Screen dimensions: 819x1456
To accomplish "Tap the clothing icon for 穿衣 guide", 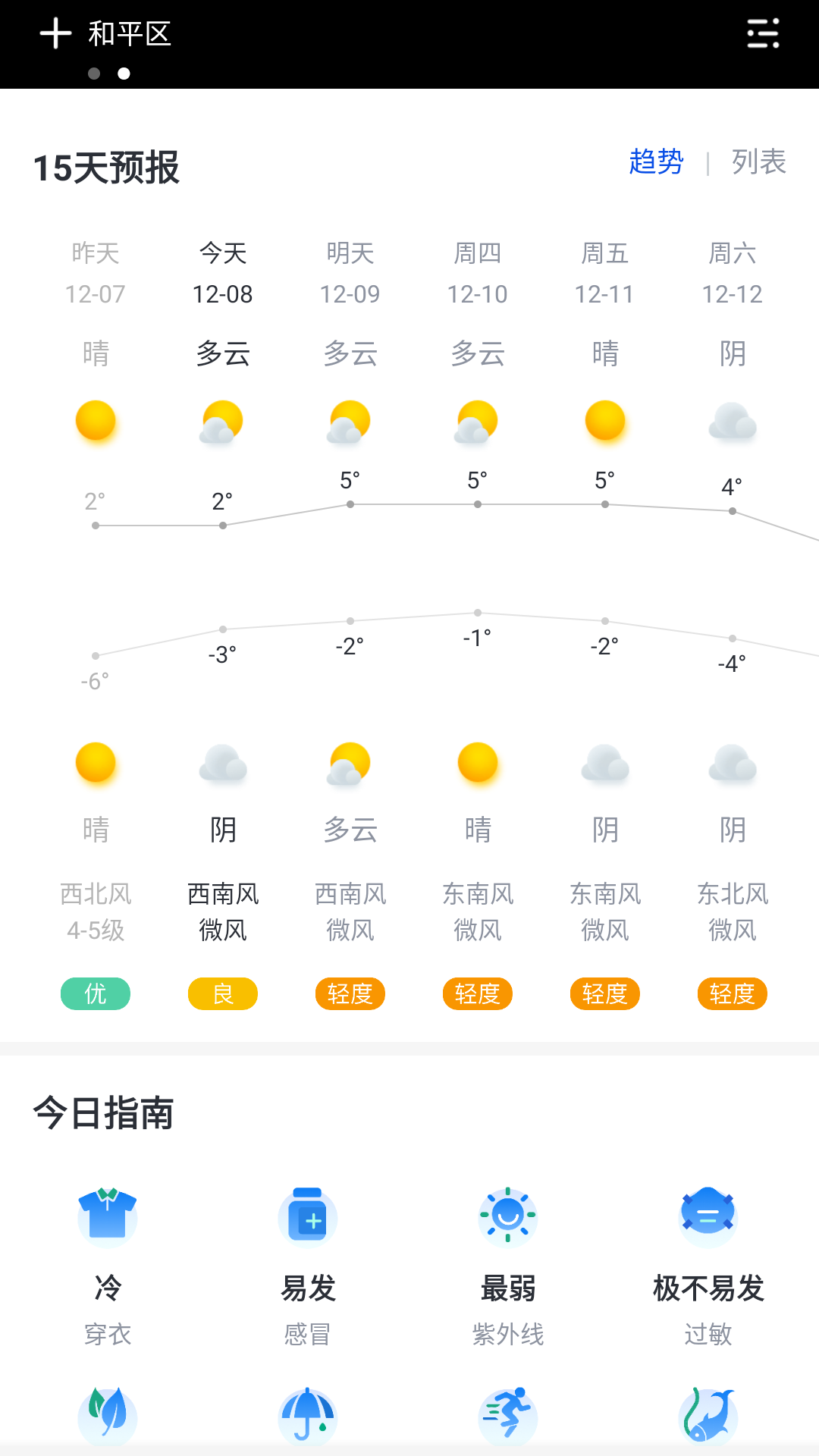I will coord(106,1215).
